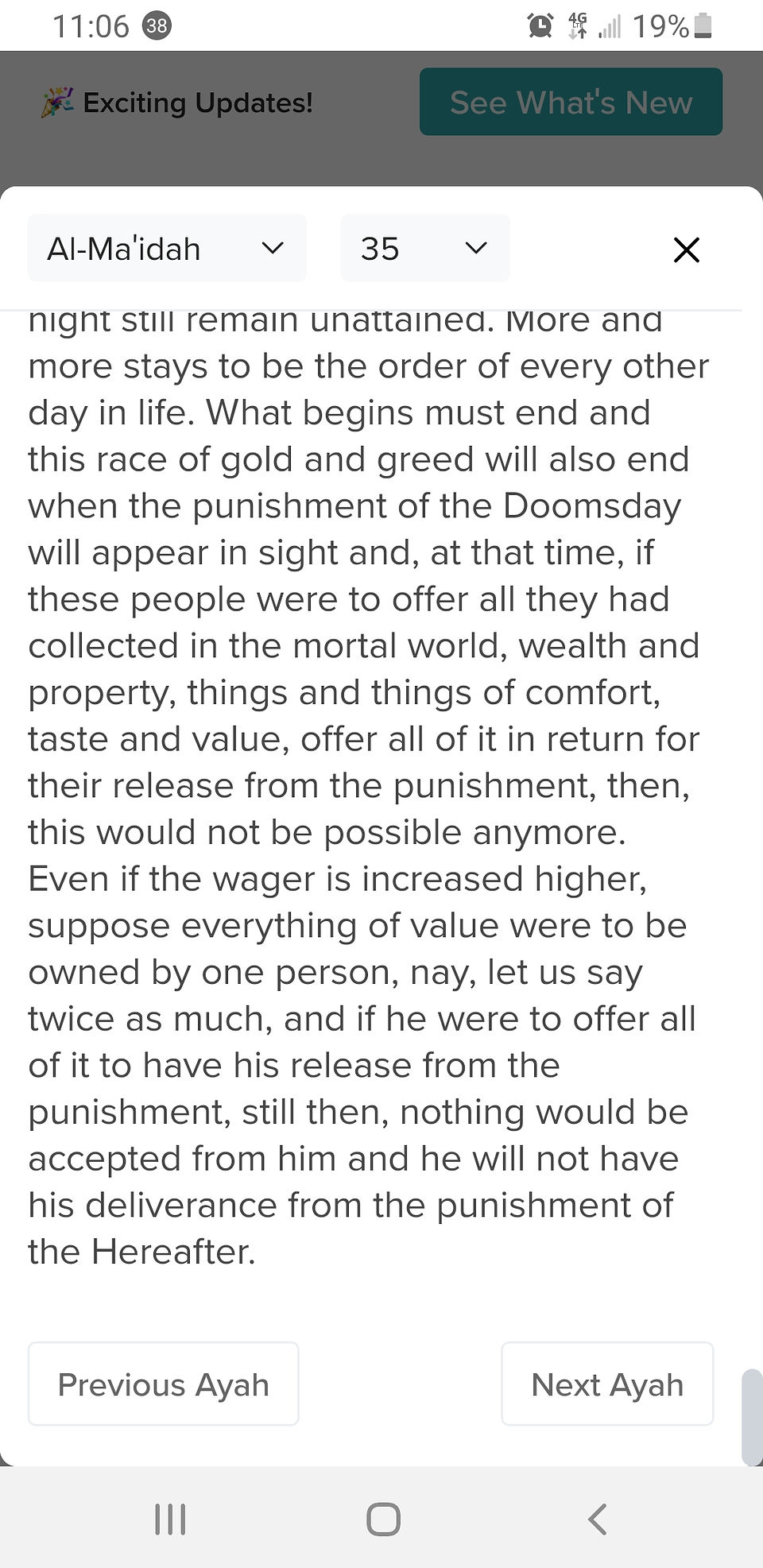763x1568 pixels.
Task: Go to Previous Ayah
Action: click(163, 1384)
